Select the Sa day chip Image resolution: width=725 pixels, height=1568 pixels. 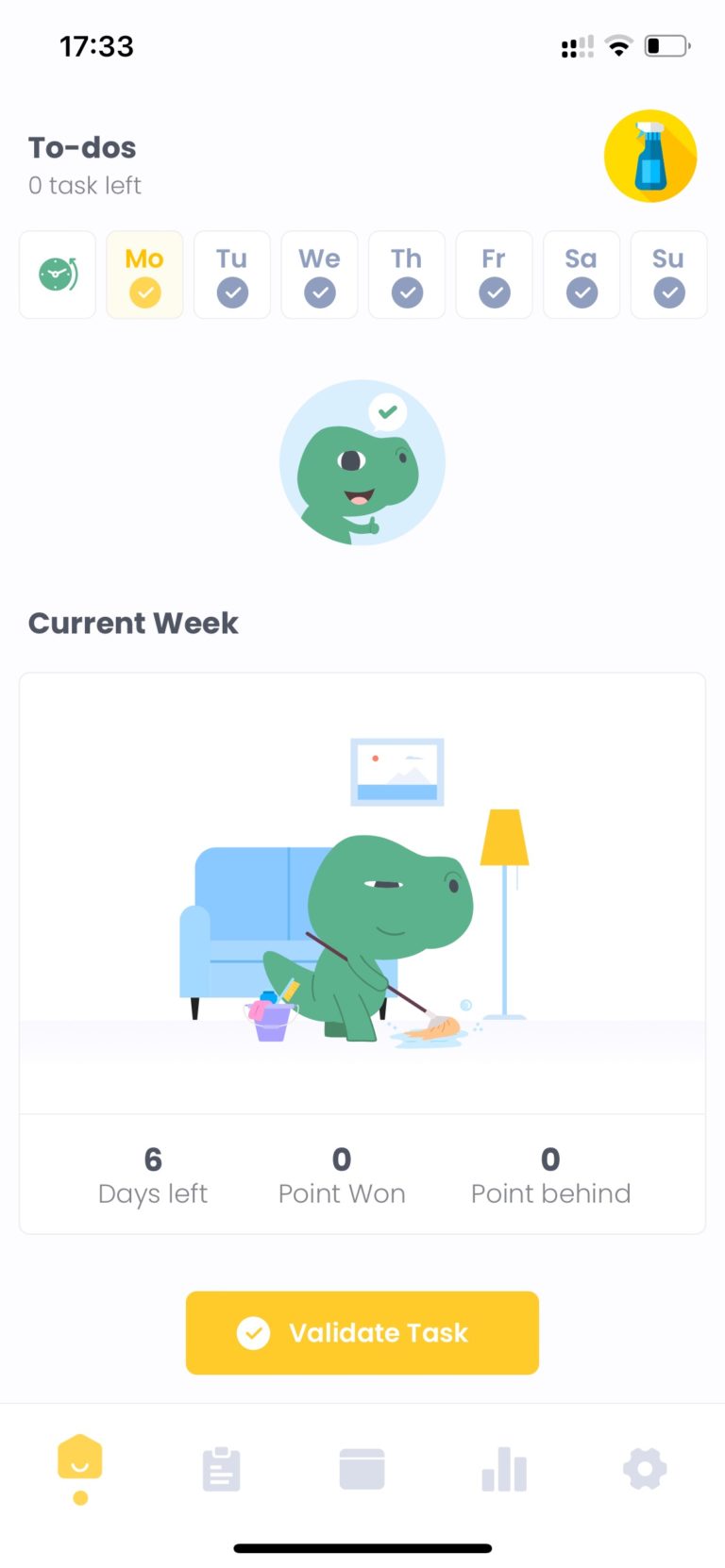(x=582, y=275)
